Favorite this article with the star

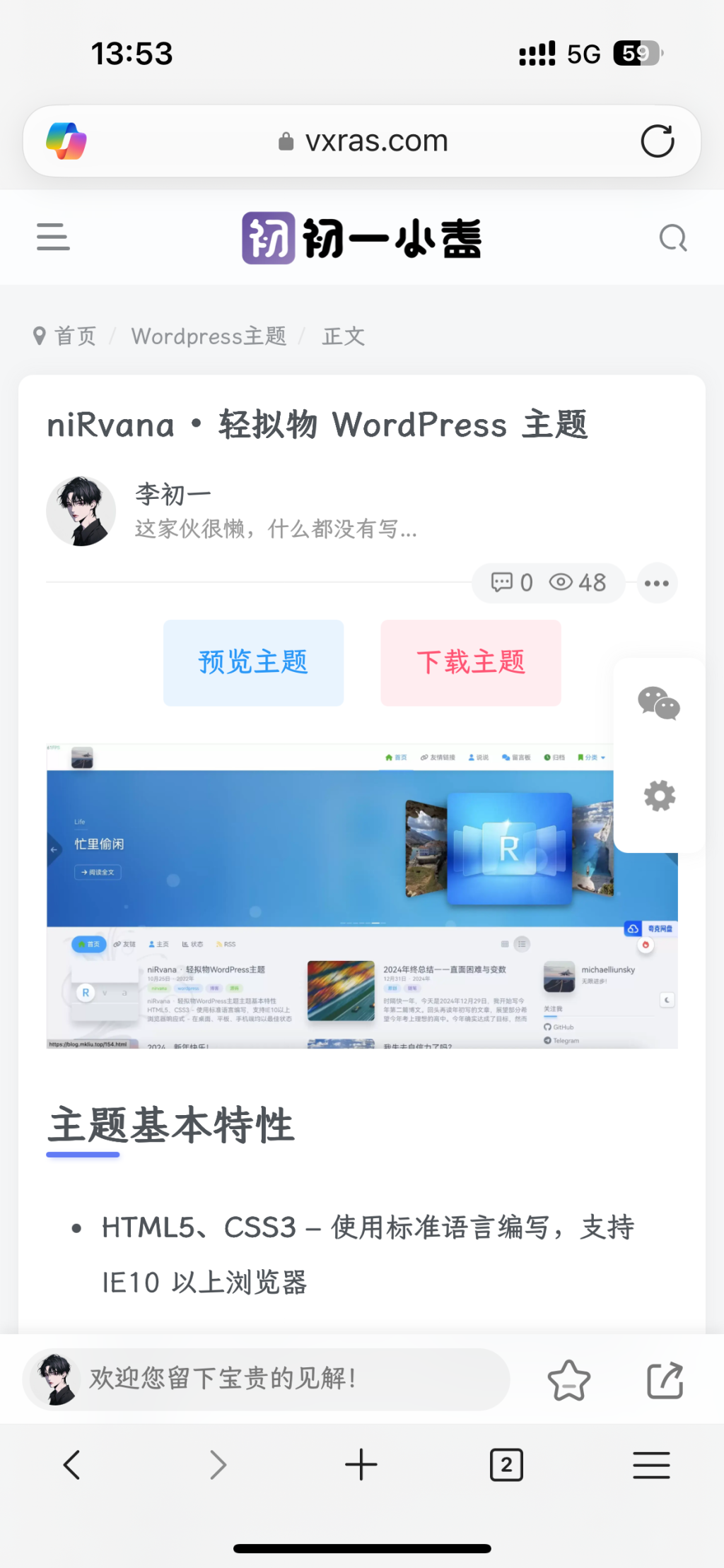pos(568,1380)
